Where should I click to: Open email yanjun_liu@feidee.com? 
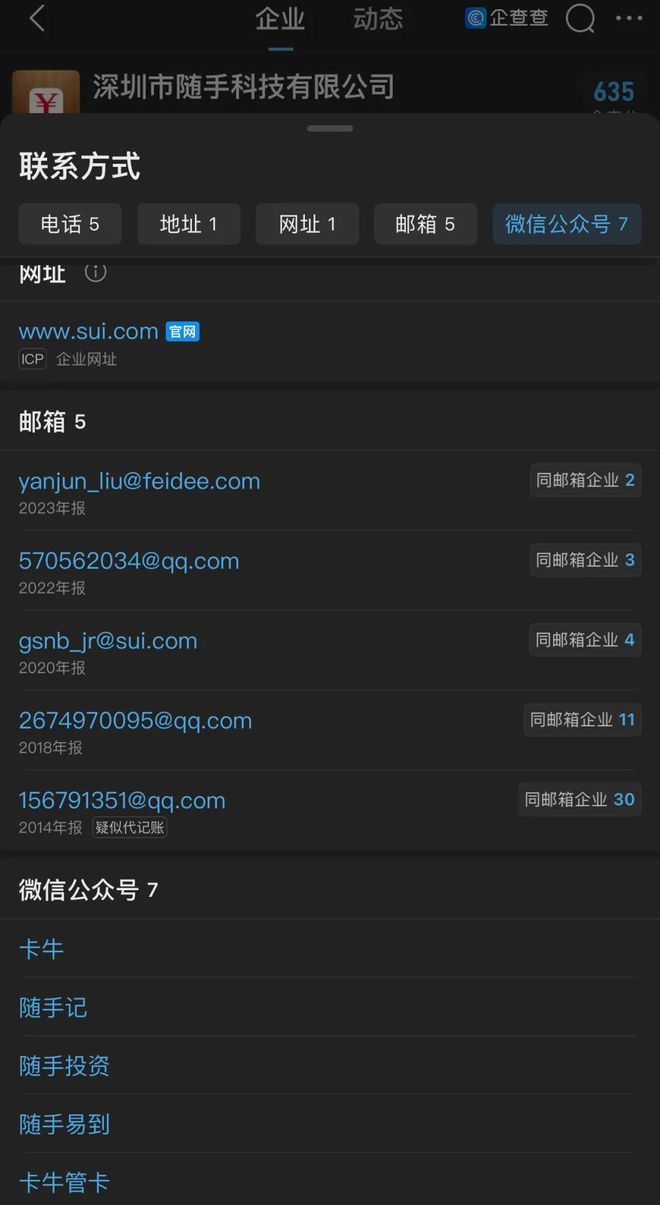[x=139, y=481]
